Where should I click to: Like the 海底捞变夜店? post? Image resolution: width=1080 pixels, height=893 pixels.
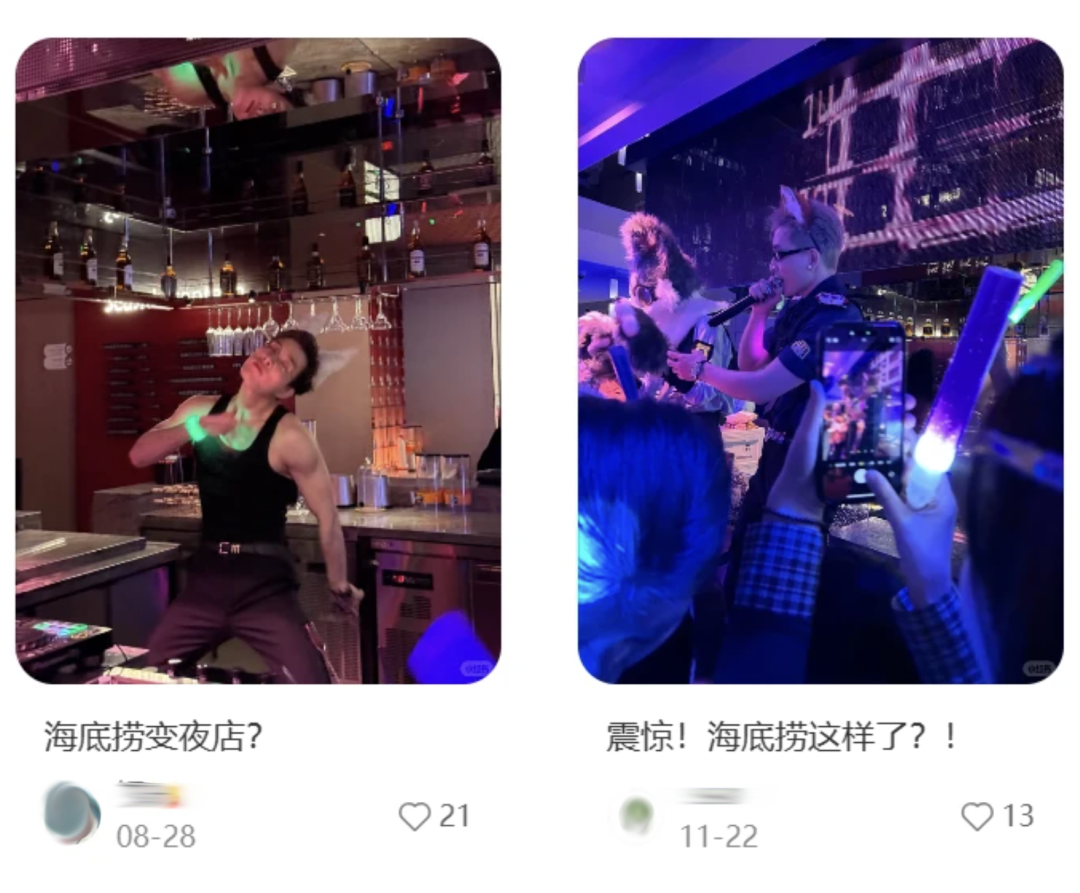pyautogui.click(x=415, y=817)
